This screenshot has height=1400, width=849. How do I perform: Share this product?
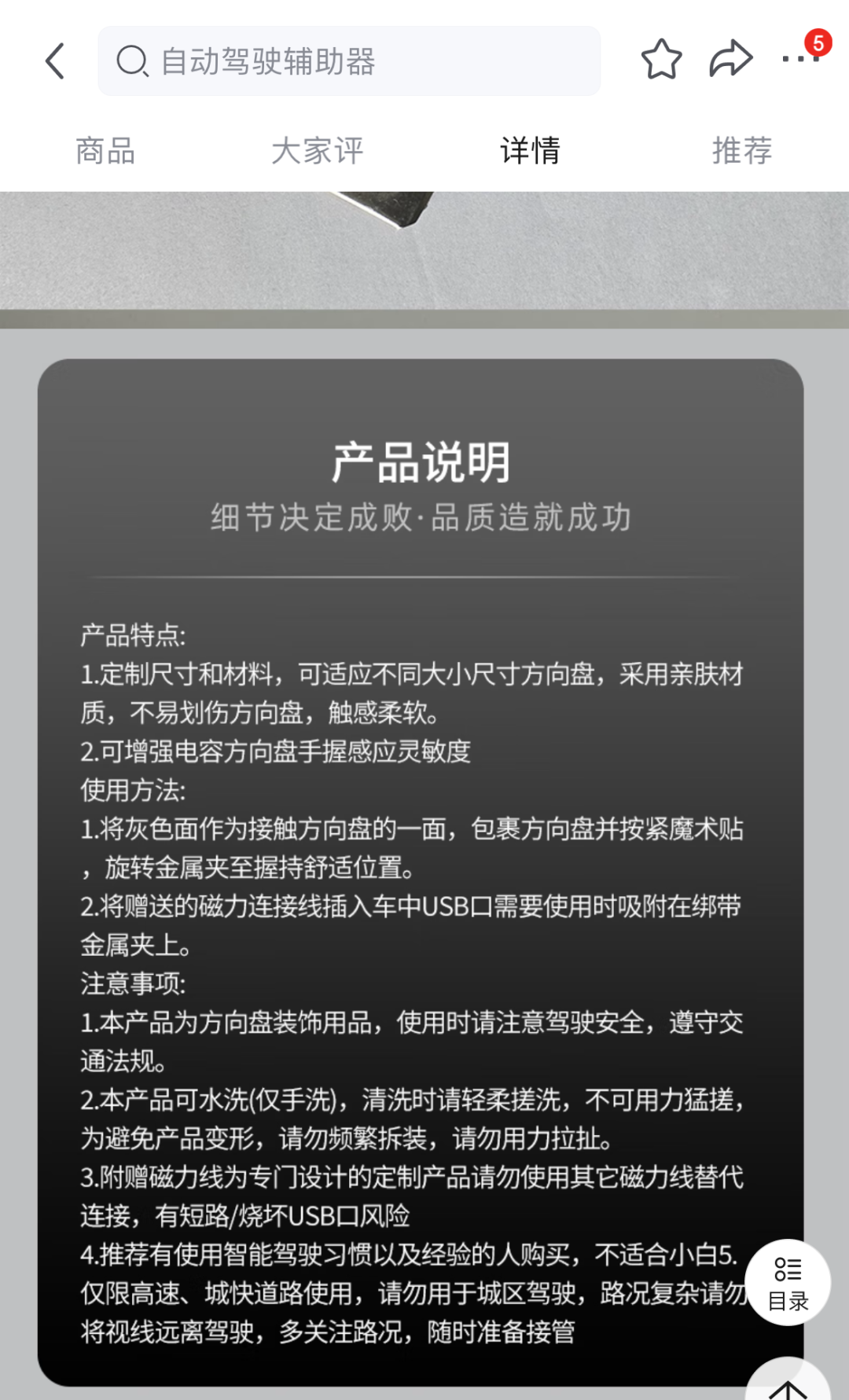[730, 60]
